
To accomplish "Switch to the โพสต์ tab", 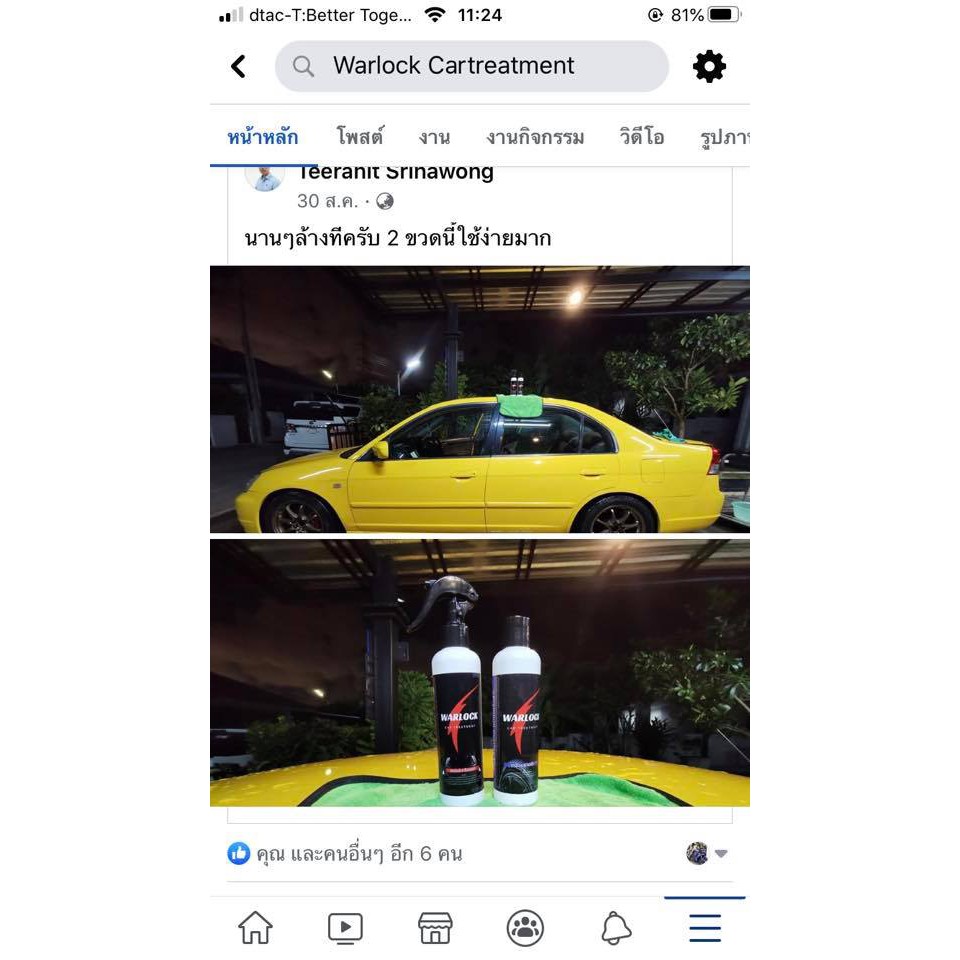I will coord(360,137).
